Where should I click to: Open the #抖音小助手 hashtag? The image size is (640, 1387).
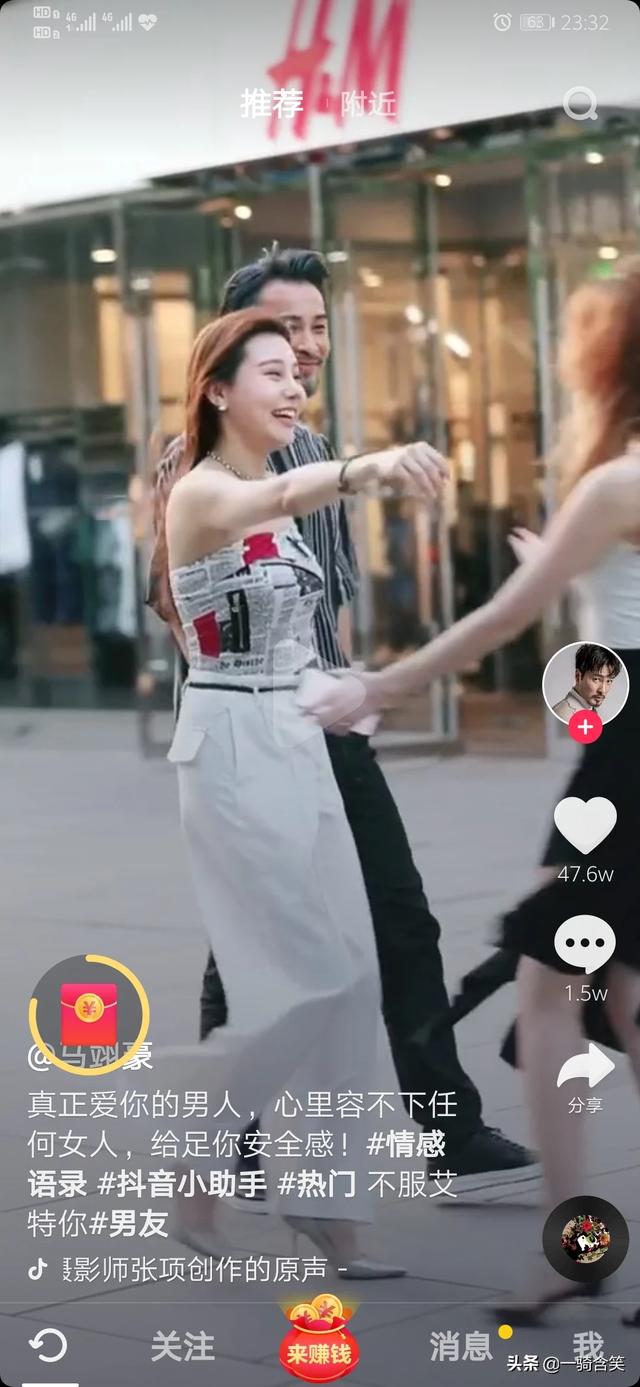[x=182, y=1184]
